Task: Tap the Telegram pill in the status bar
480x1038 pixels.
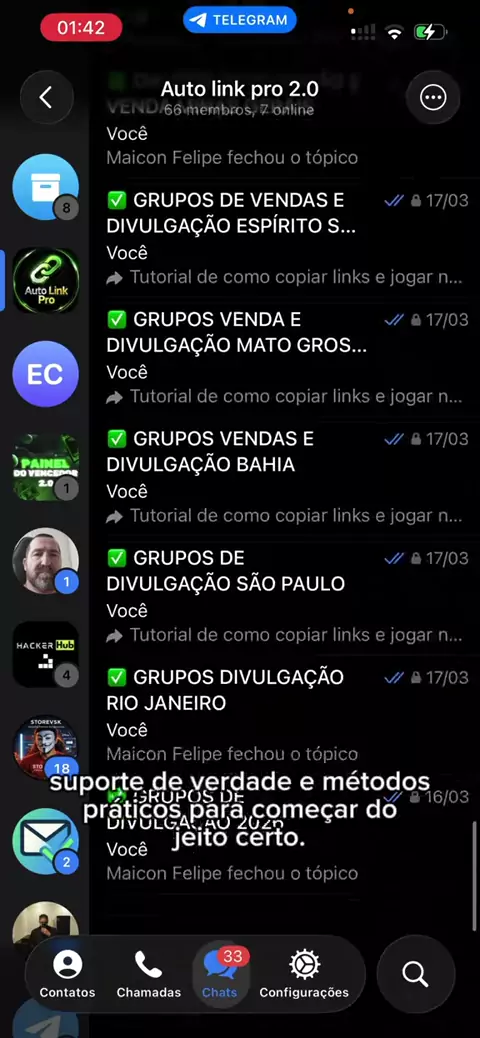Action: click(x=240, y=20)
